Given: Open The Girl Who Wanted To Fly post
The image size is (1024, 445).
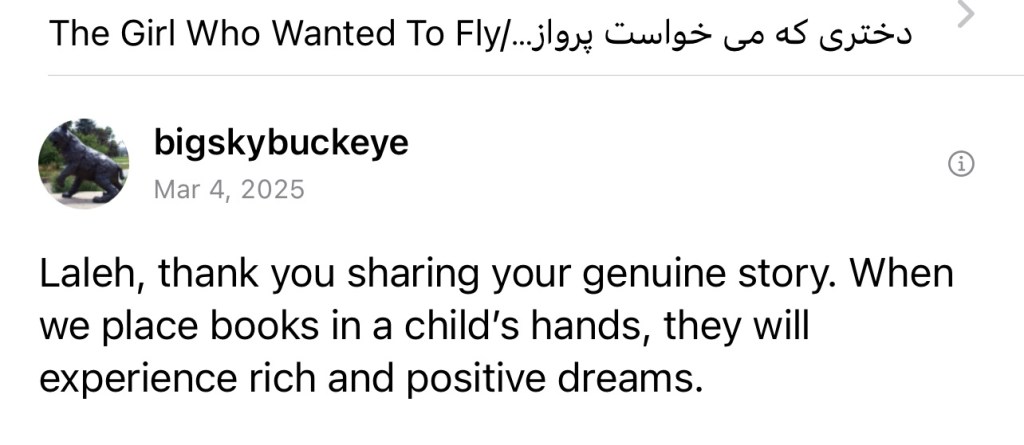Looking at the screenshot, I should point(480,36).
